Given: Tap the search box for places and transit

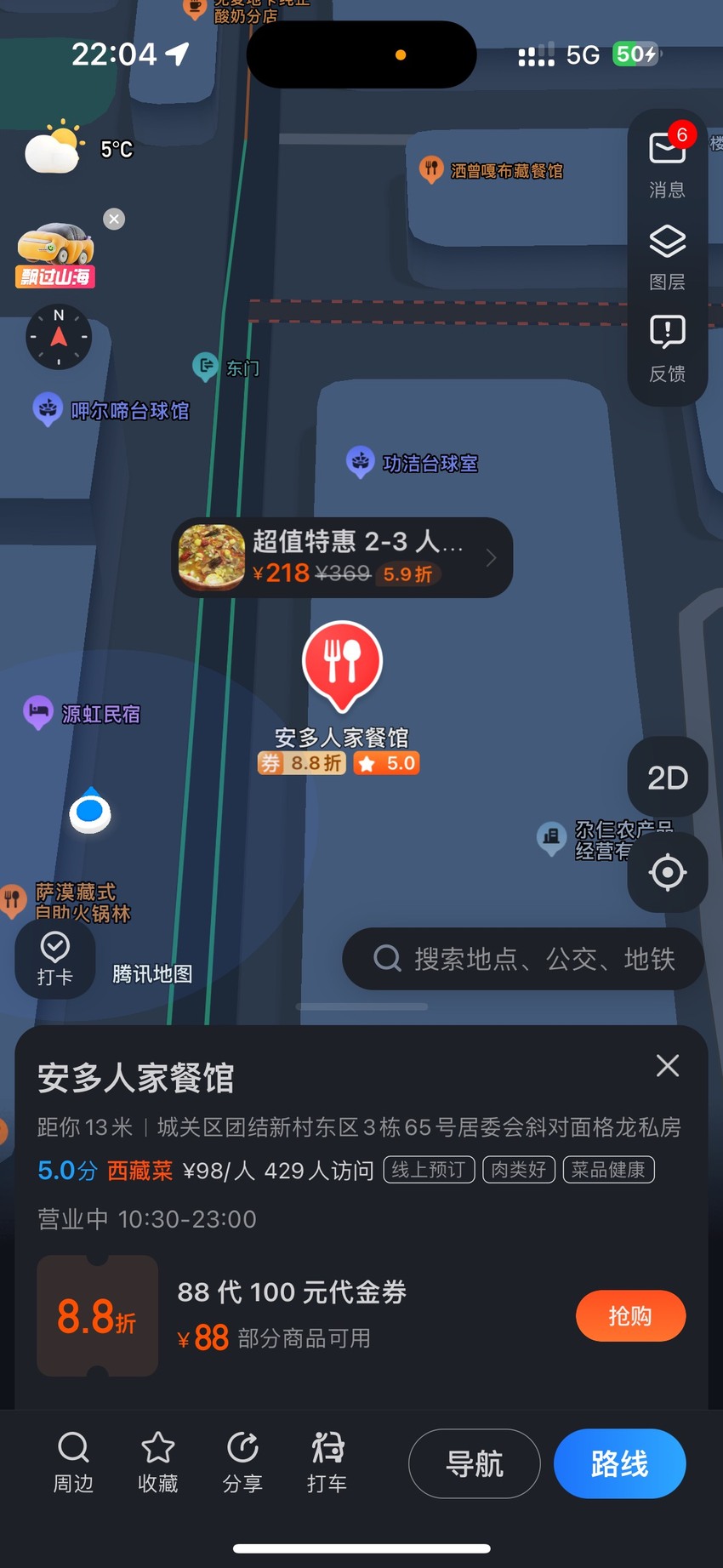Looking at the screenshot, I should (x=522, y=959).
